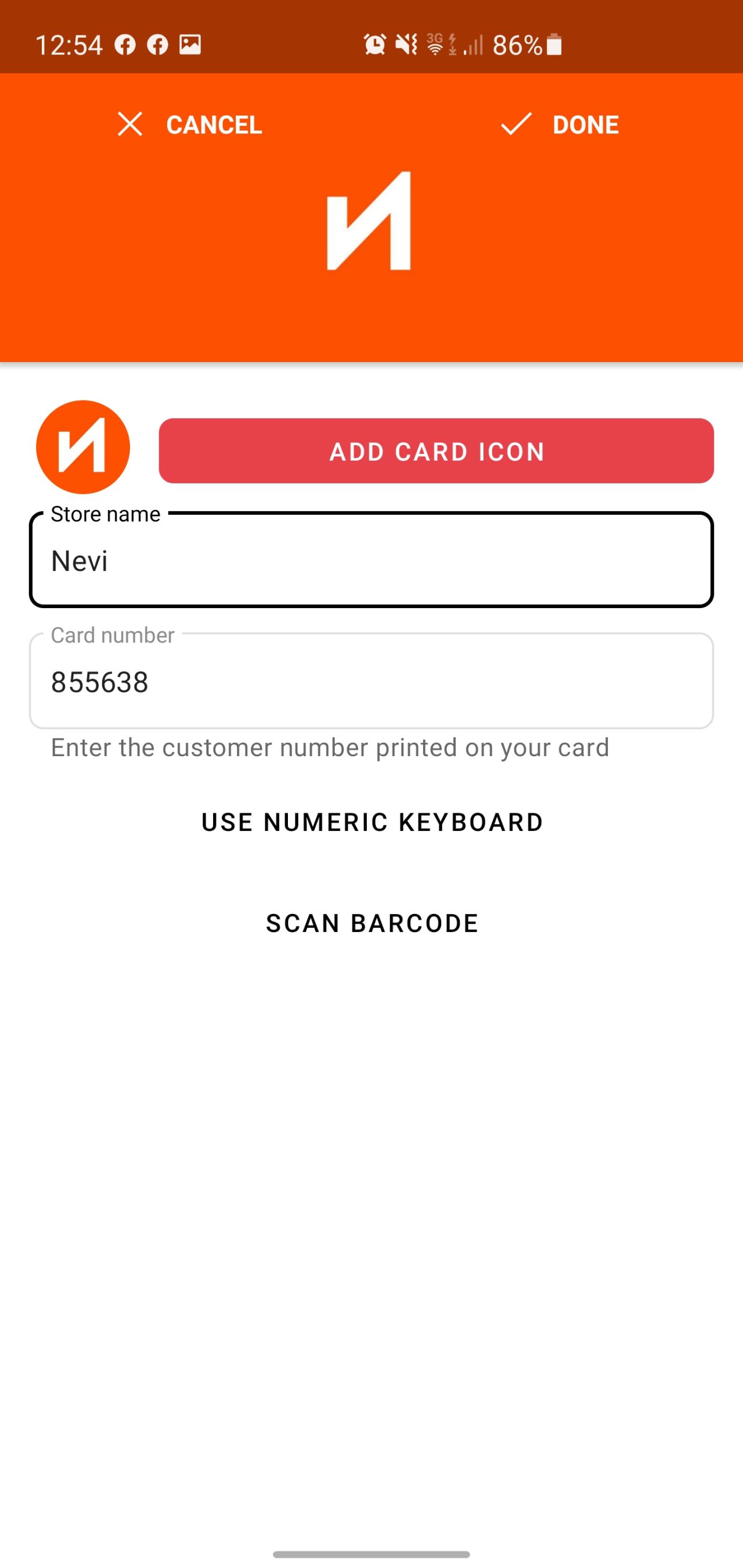
Task: Focus the Card number field
Action: [371, 681]
